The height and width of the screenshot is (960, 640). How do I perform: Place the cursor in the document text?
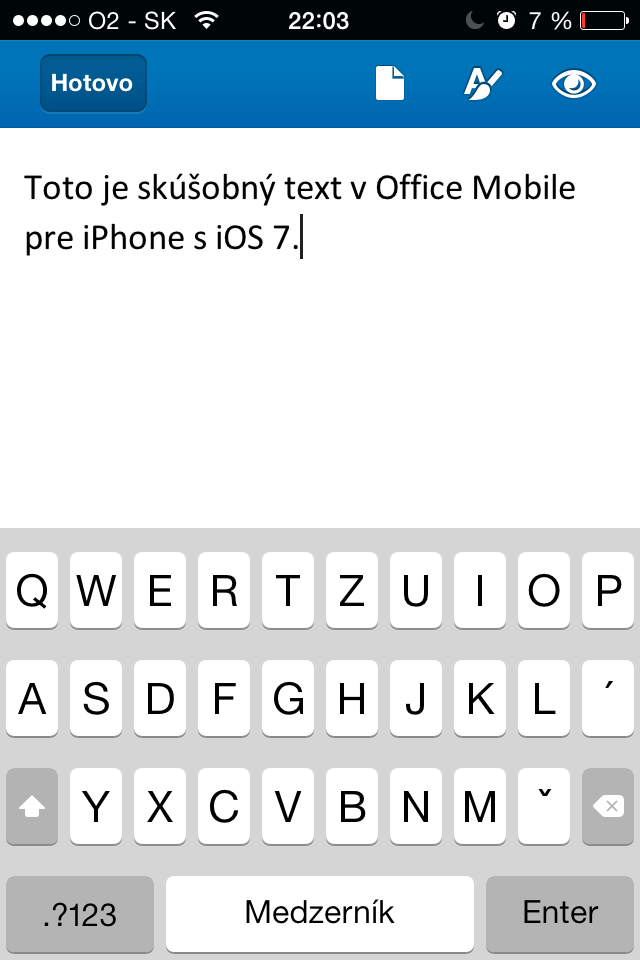300,214
